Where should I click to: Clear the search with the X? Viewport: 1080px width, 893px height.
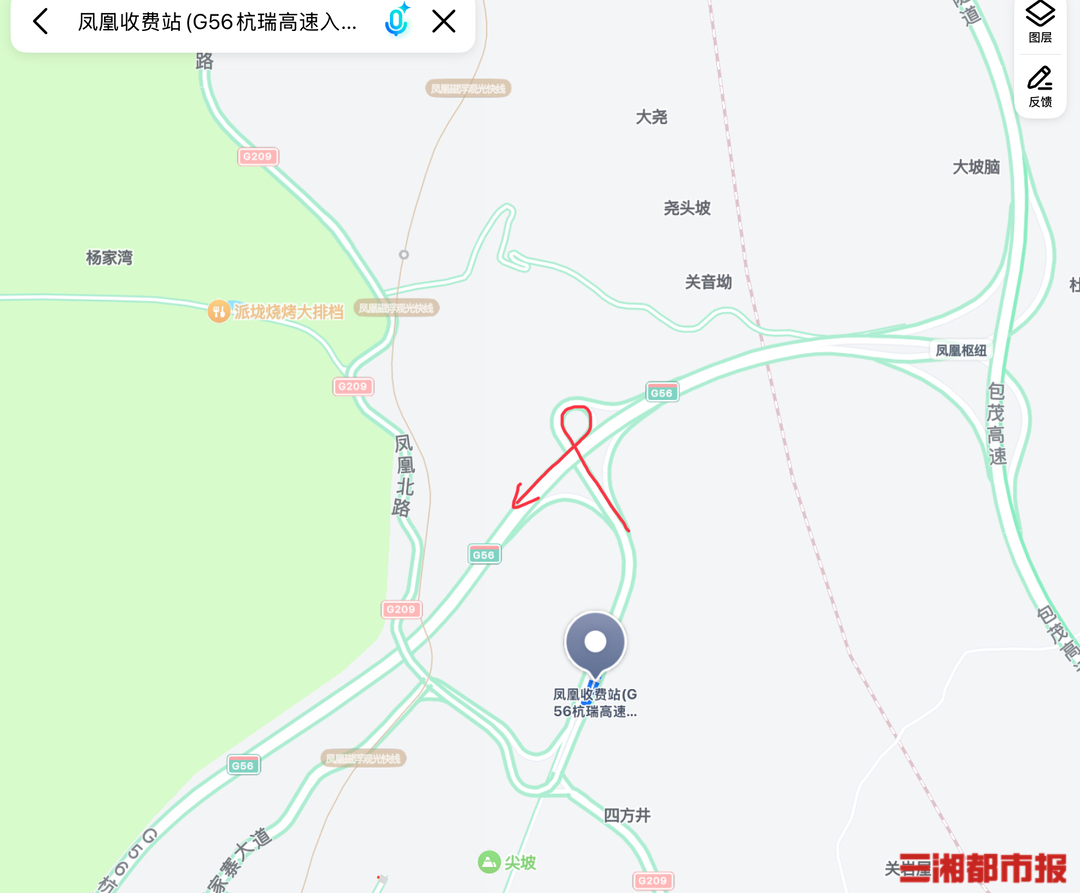[444, 22]
